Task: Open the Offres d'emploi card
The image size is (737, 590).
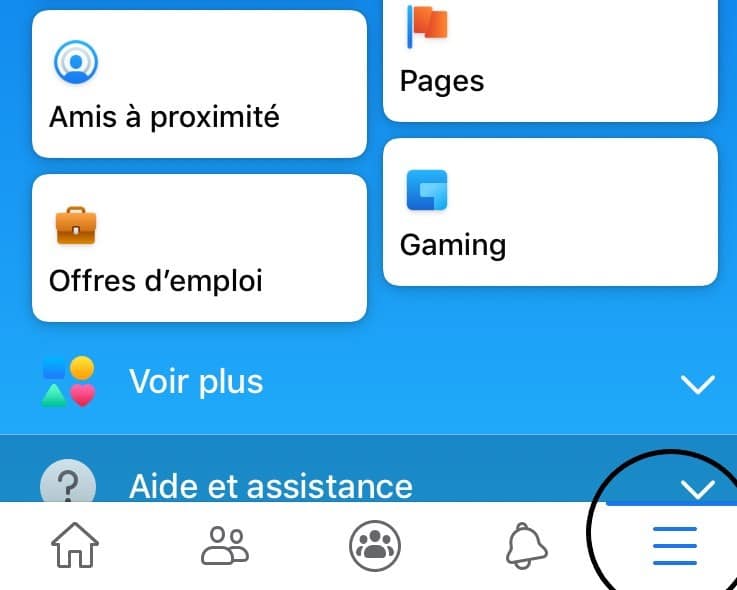Action: (199, 248)
